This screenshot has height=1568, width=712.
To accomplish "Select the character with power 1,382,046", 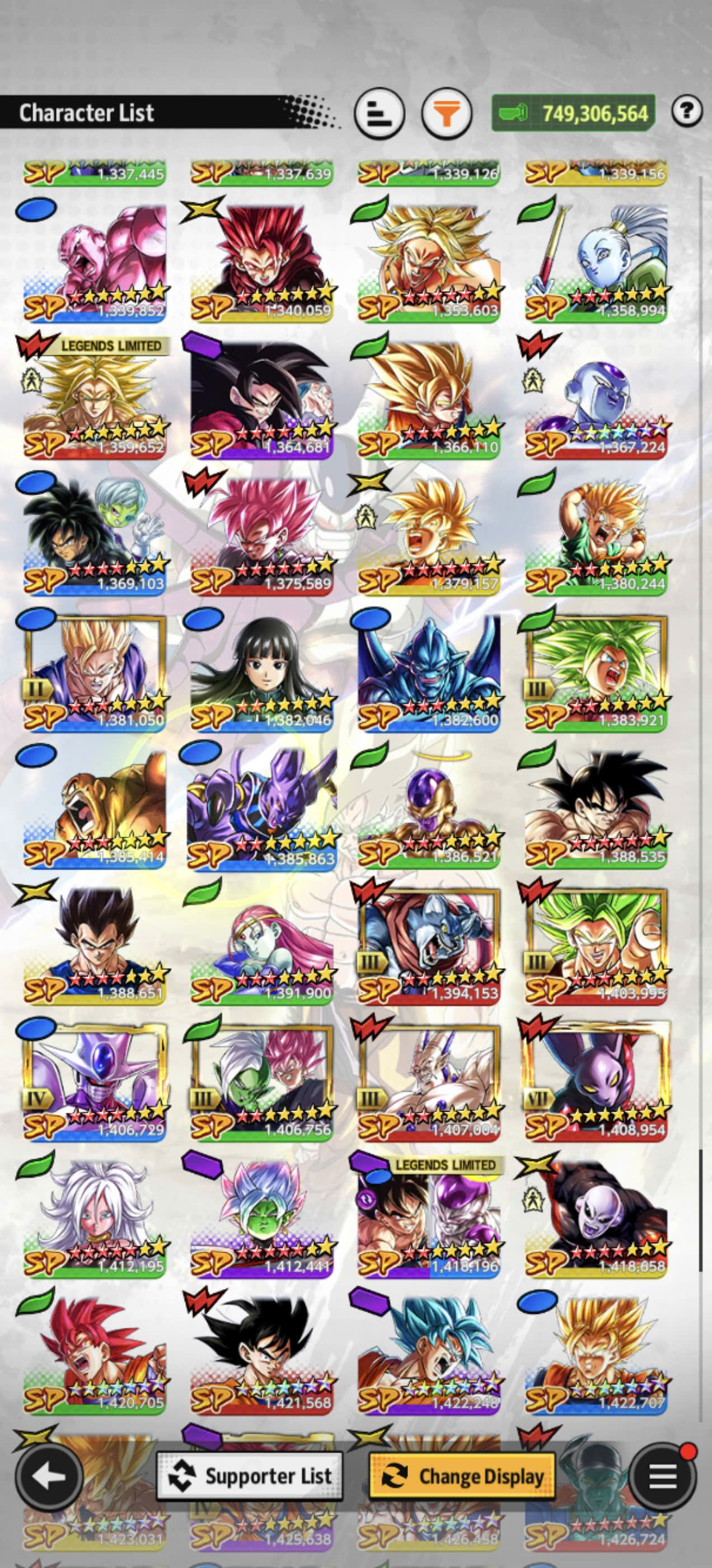I will tap(261, 671).
